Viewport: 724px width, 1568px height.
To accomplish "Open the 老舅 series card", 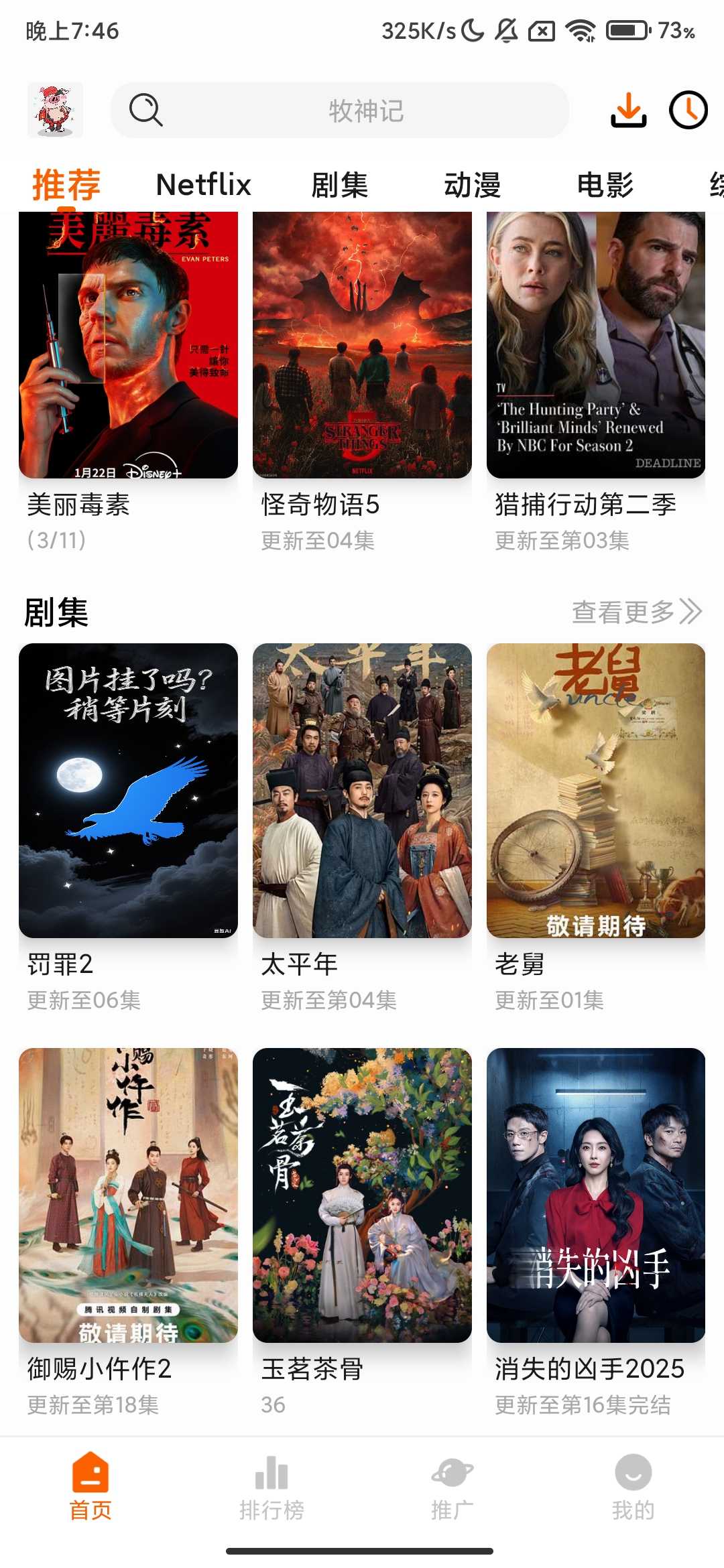I will [x=596, y=791].
